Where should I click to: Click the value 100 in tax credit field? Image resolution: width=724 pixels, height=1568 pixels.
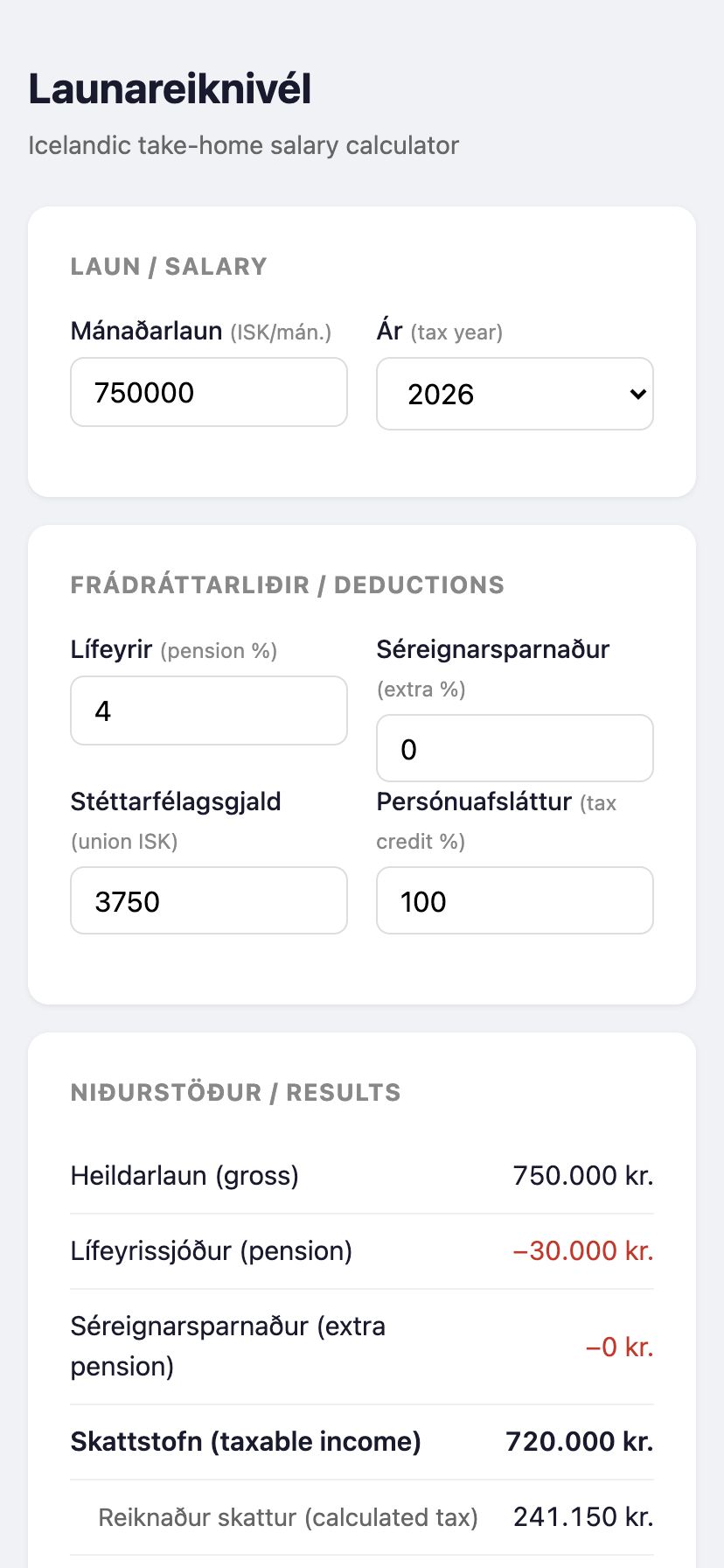pos(423,900)
